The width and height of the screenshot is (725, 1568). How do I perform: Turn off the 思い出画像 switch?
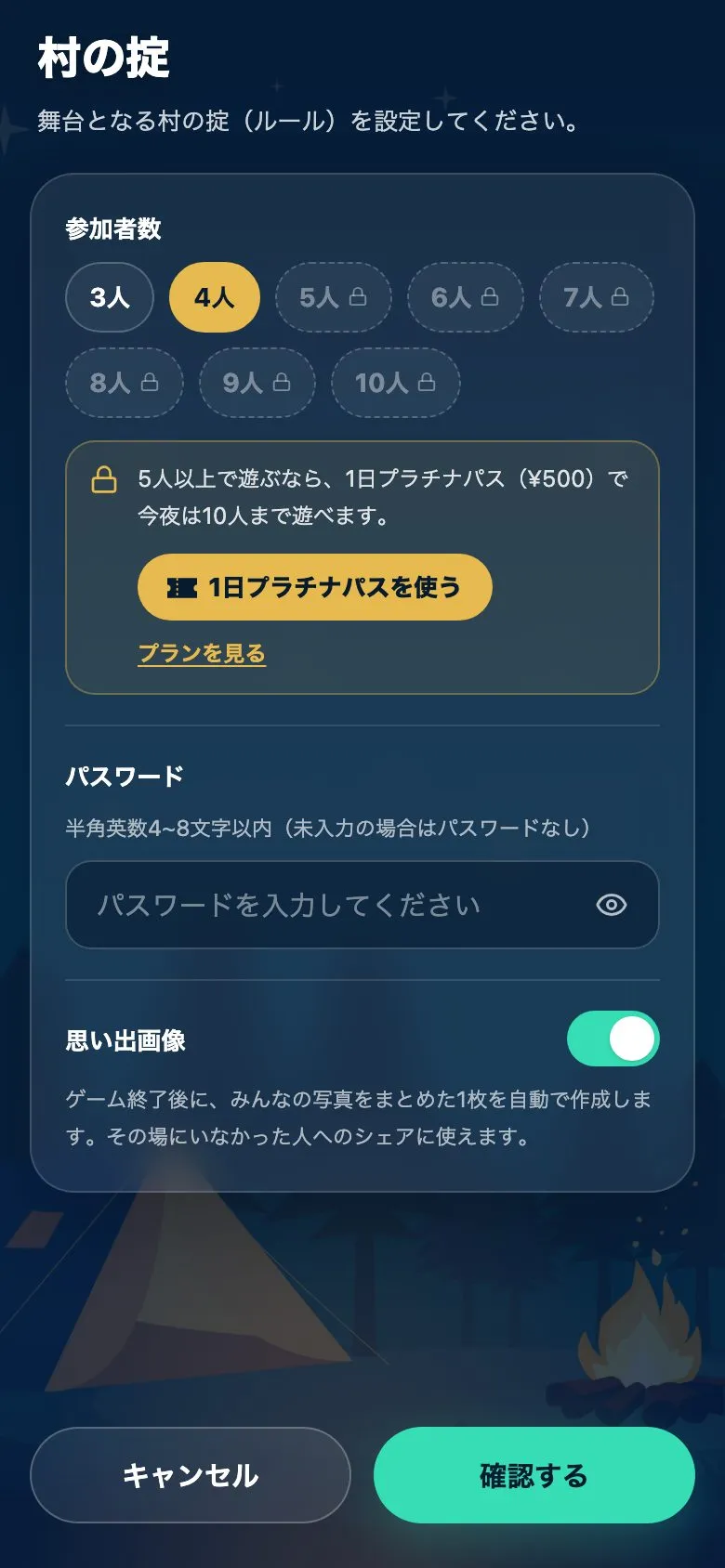(x=613, y=1039)
